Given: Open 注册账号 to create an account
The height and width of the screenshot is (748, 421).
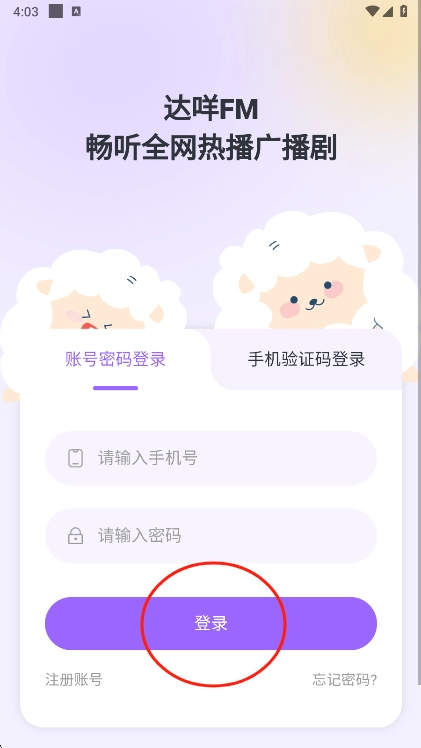Looking at the screenshot, I should point(74,679).
